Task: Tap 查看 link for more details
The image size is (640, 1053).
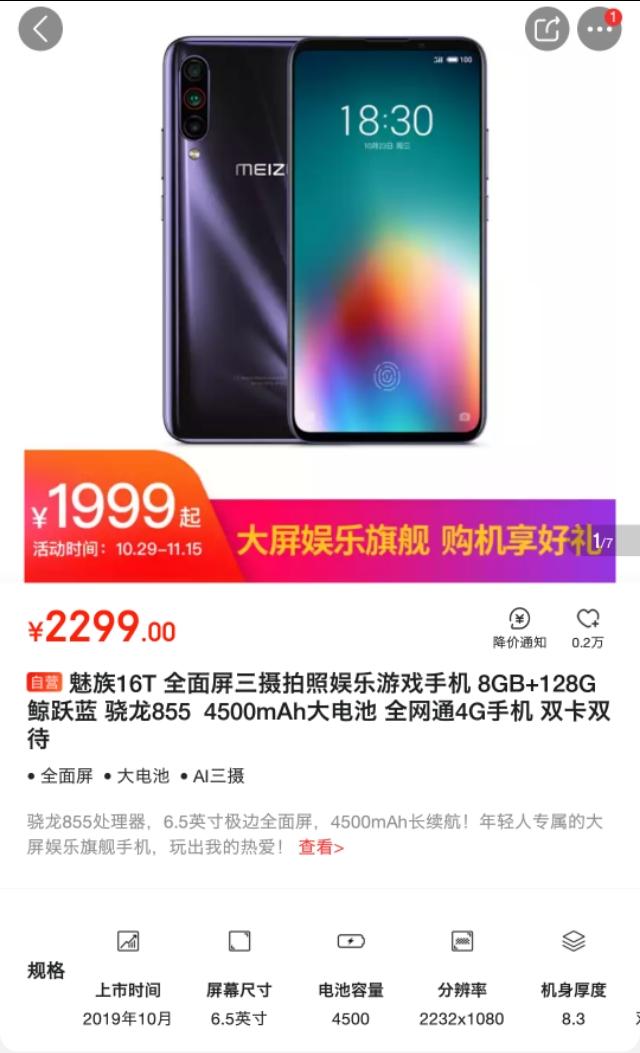Action: [x=321, y=847]
